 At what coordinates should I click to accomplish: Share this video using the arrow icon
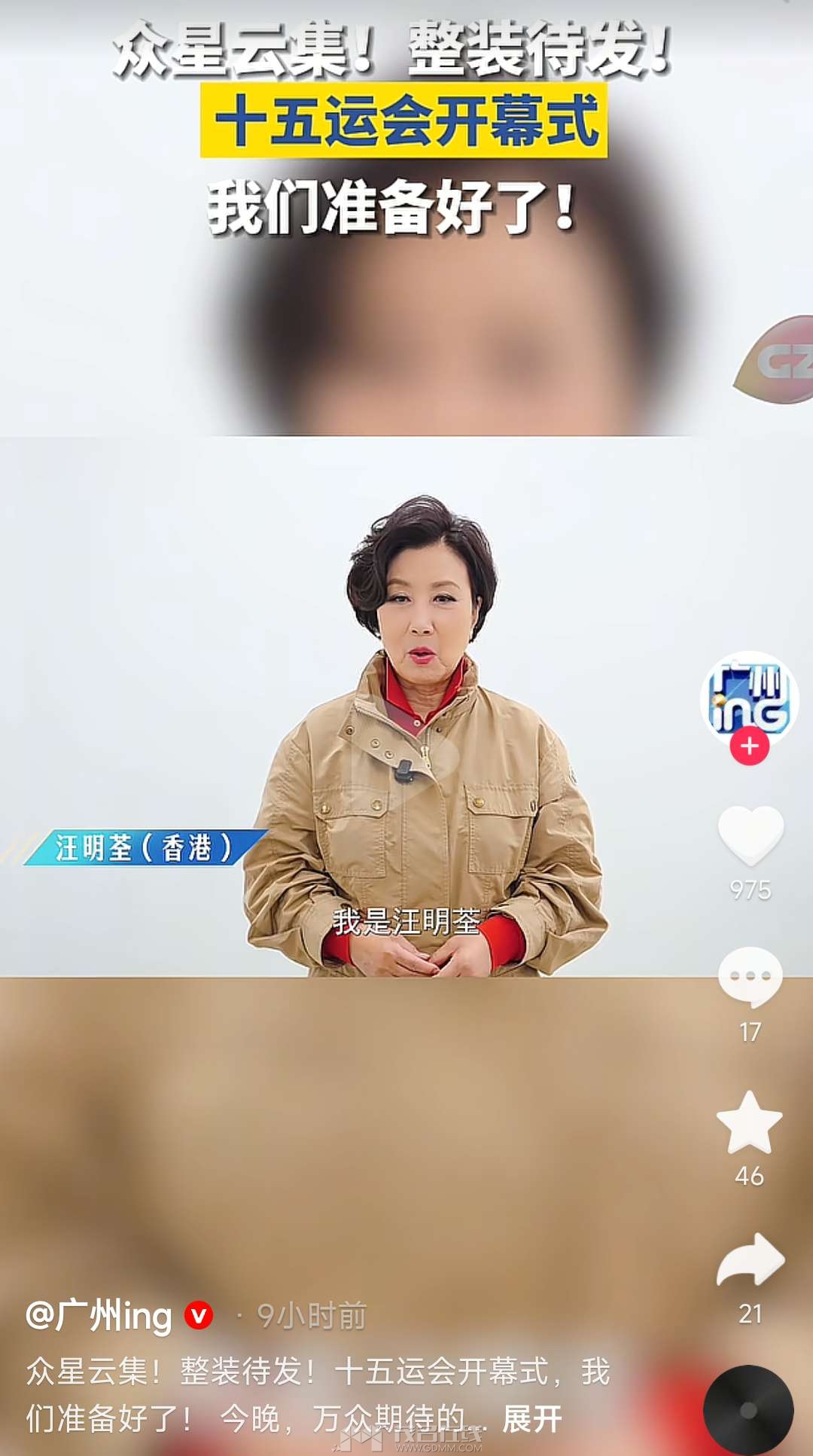click(751, 1259)
